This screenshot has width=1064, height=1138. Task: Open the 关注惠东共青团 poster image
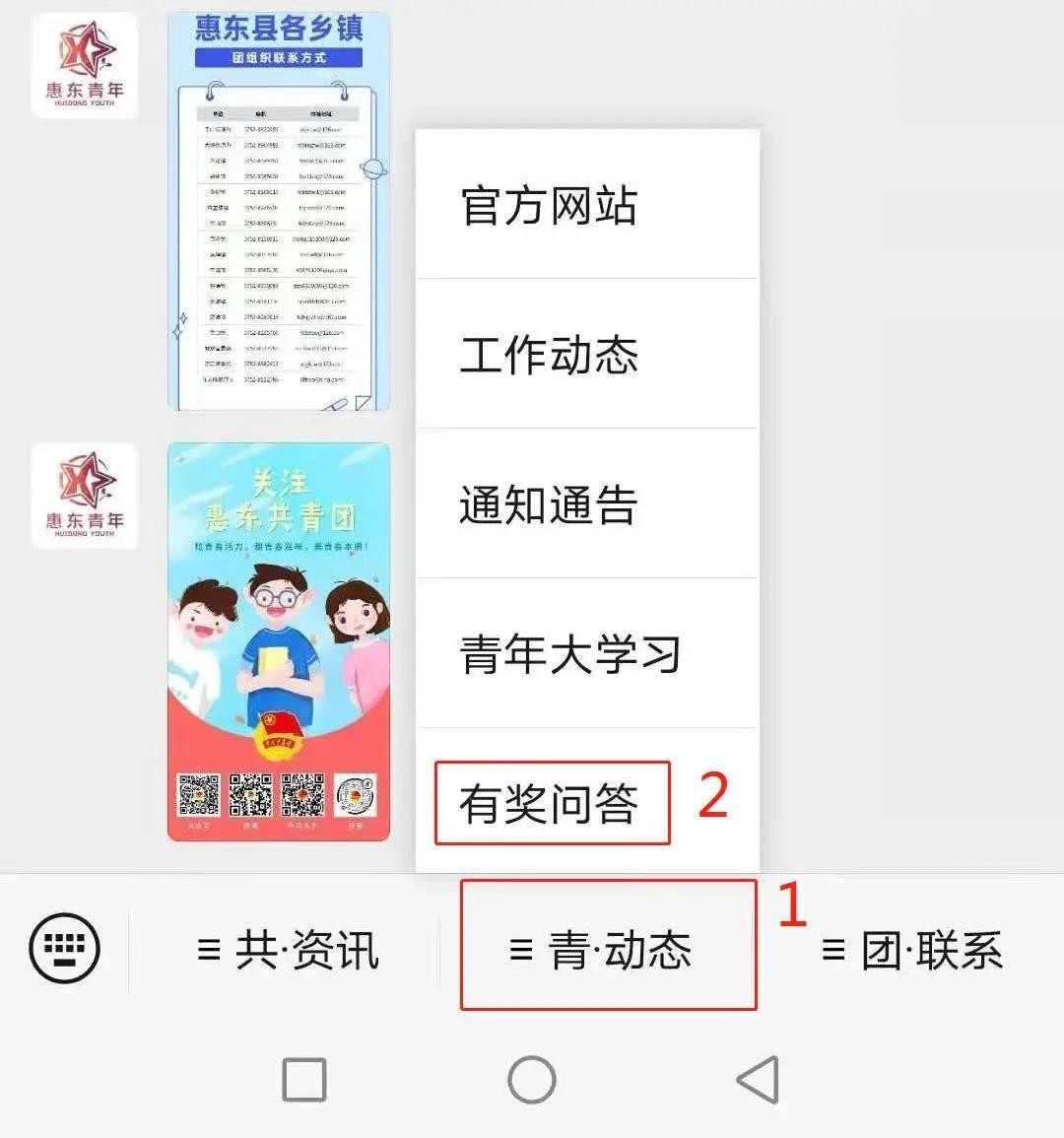279,641
